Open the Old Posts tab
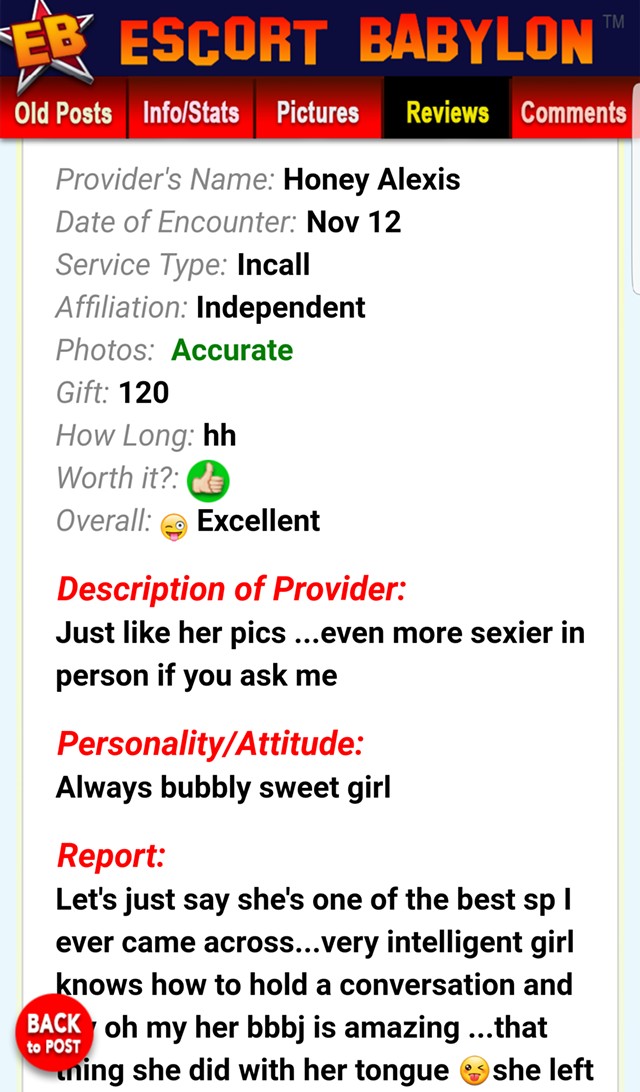The image size is (640, 1092). 63,111
